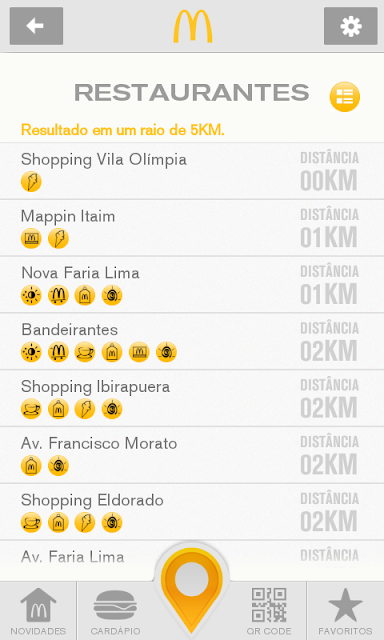Viewport: 384px width, 640px height.
Task: Toggle the list view yellow button
Action: coord(345,97)
